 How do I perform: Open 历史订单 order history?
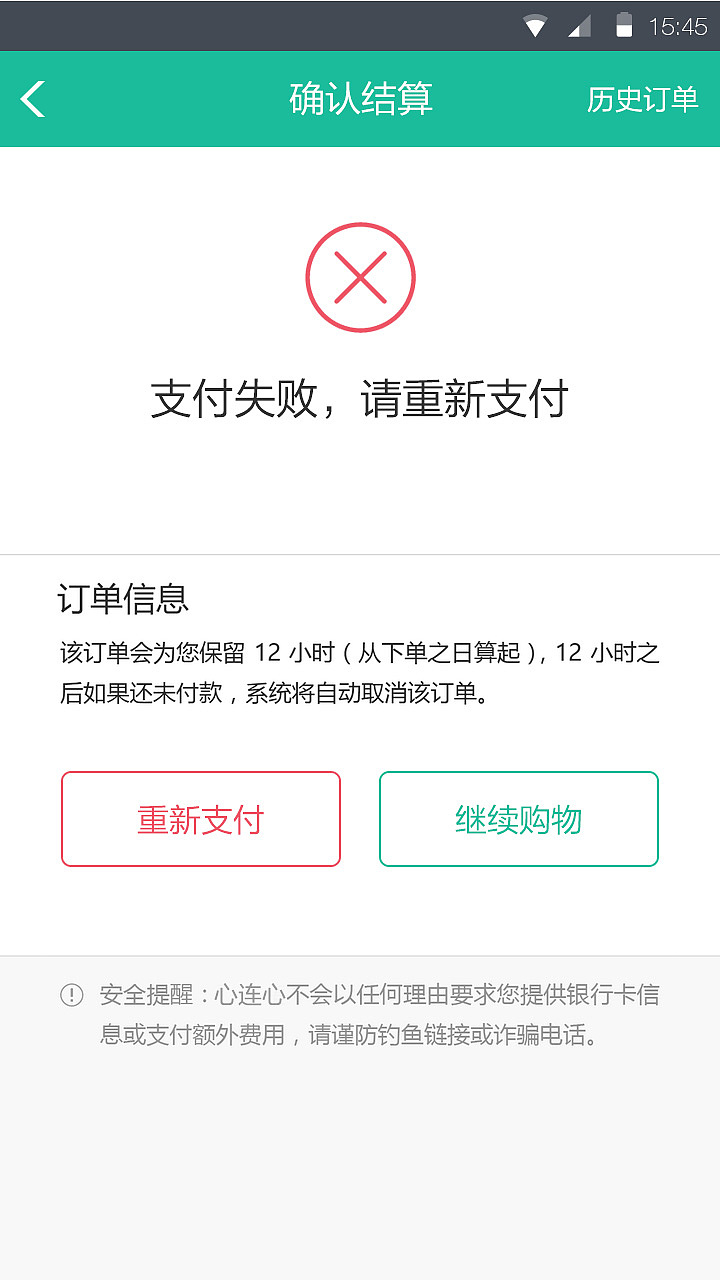pos(642,99)
